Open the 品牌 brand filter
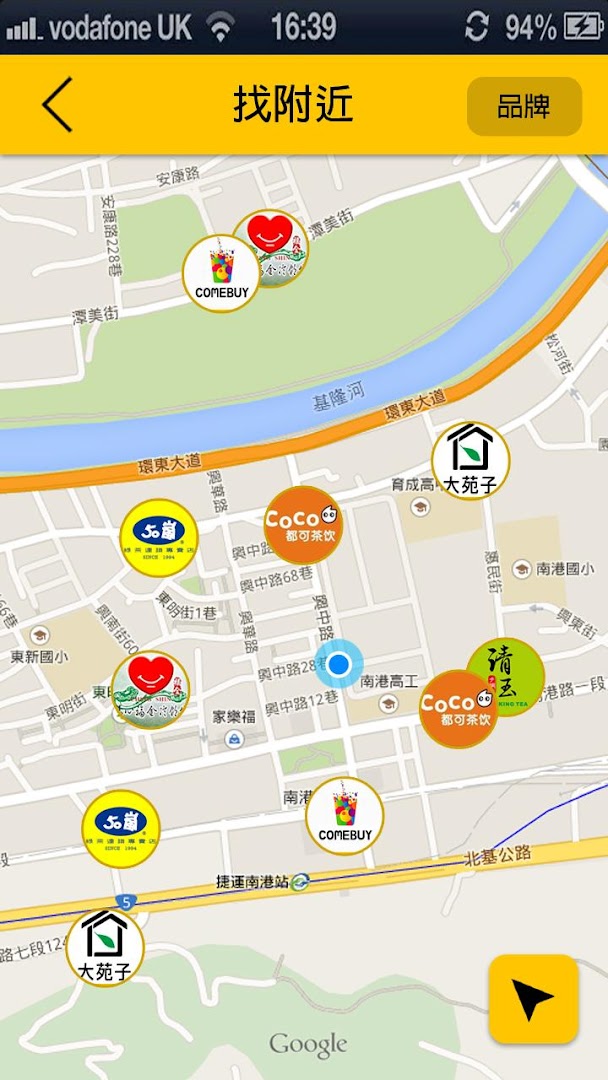608x1080 pixels. click(x=524, y=106)
